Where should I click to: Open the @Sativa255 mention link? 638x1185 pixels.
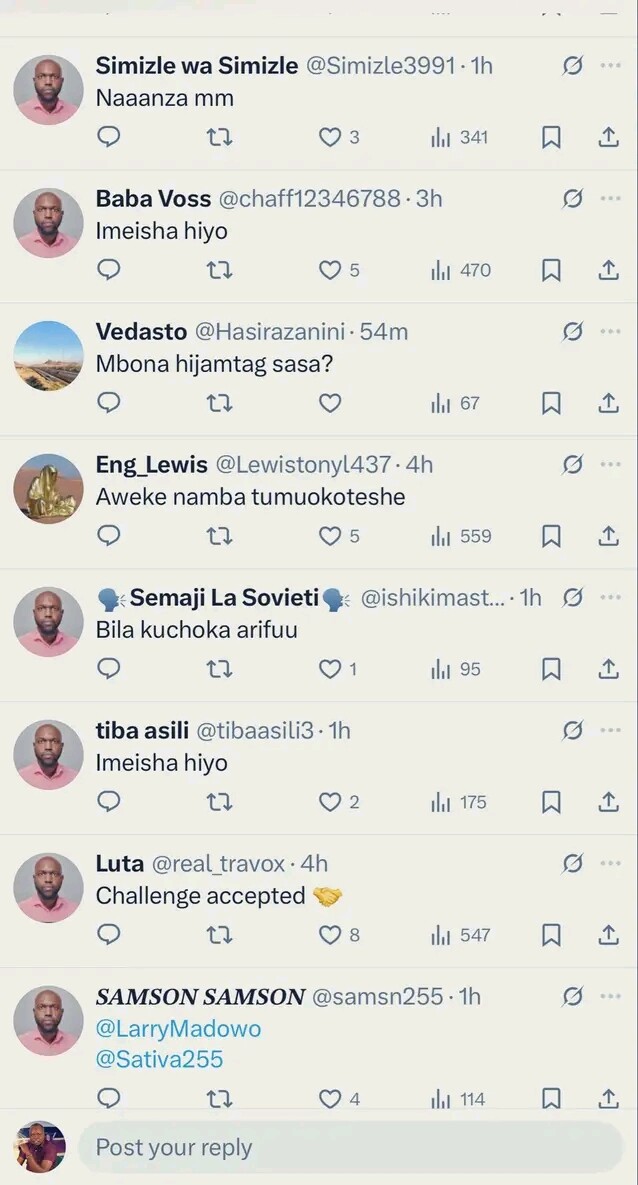click(x=159, y=1058)
